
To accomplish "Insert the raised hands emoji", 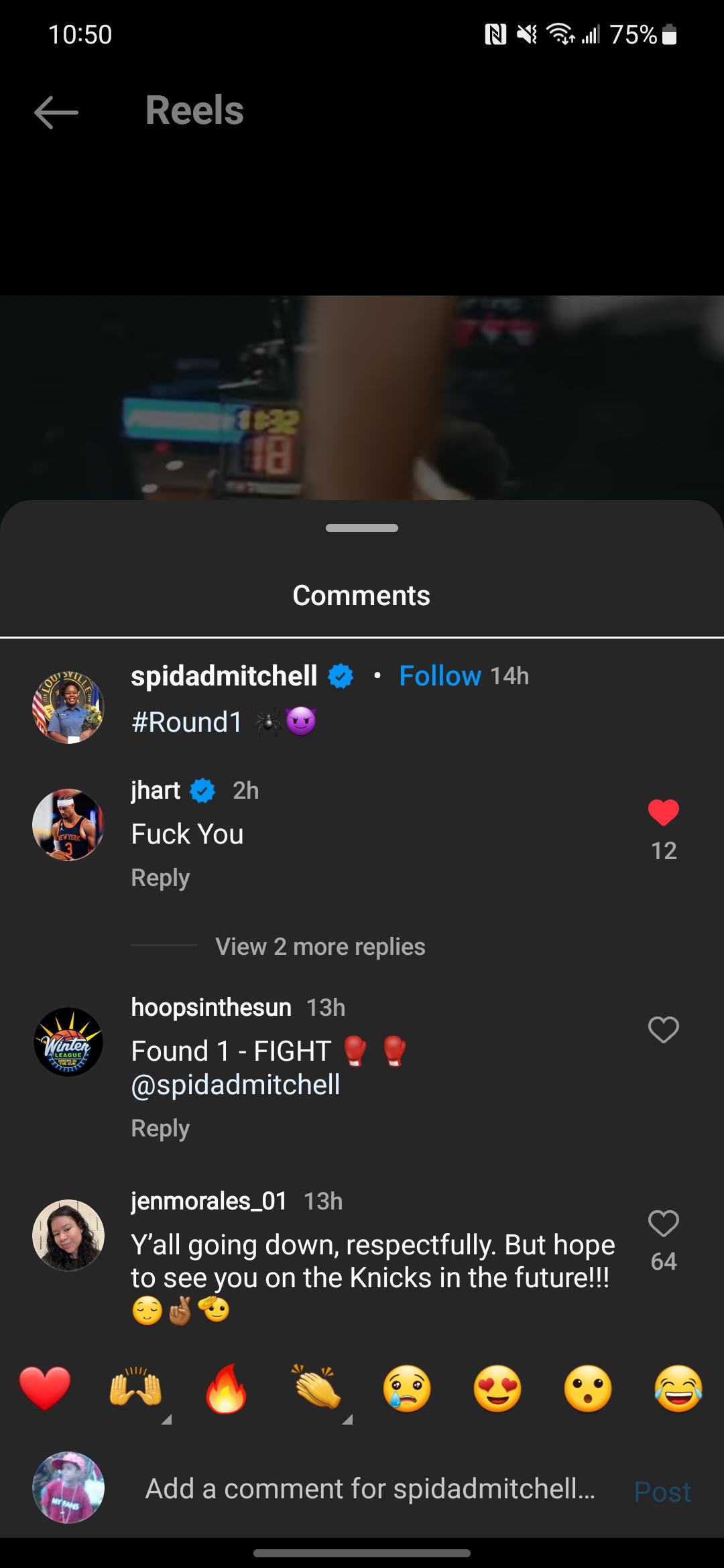I will 135,1389.
